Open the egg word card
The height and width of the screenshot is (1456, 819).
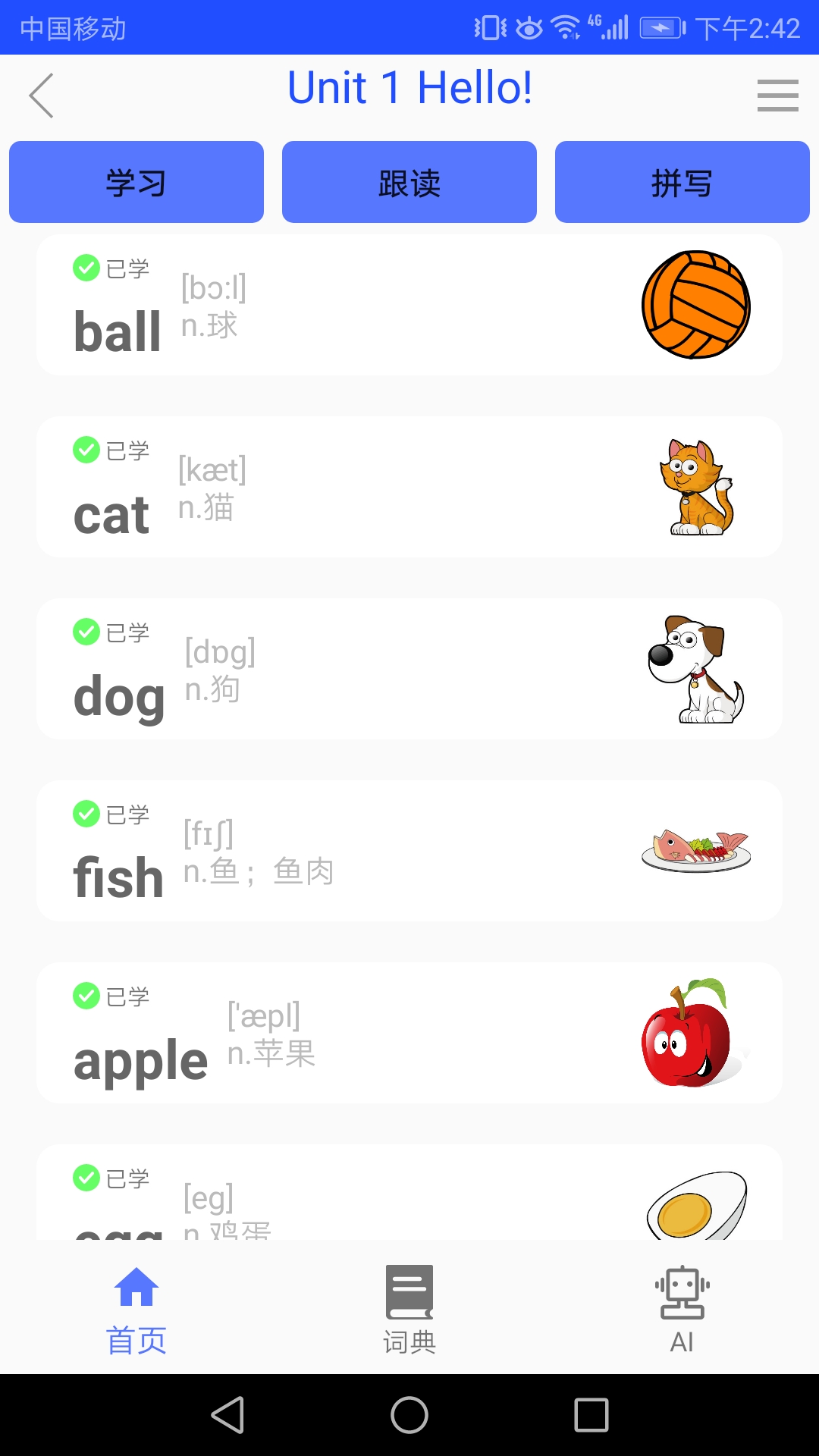pos(409,1193)
